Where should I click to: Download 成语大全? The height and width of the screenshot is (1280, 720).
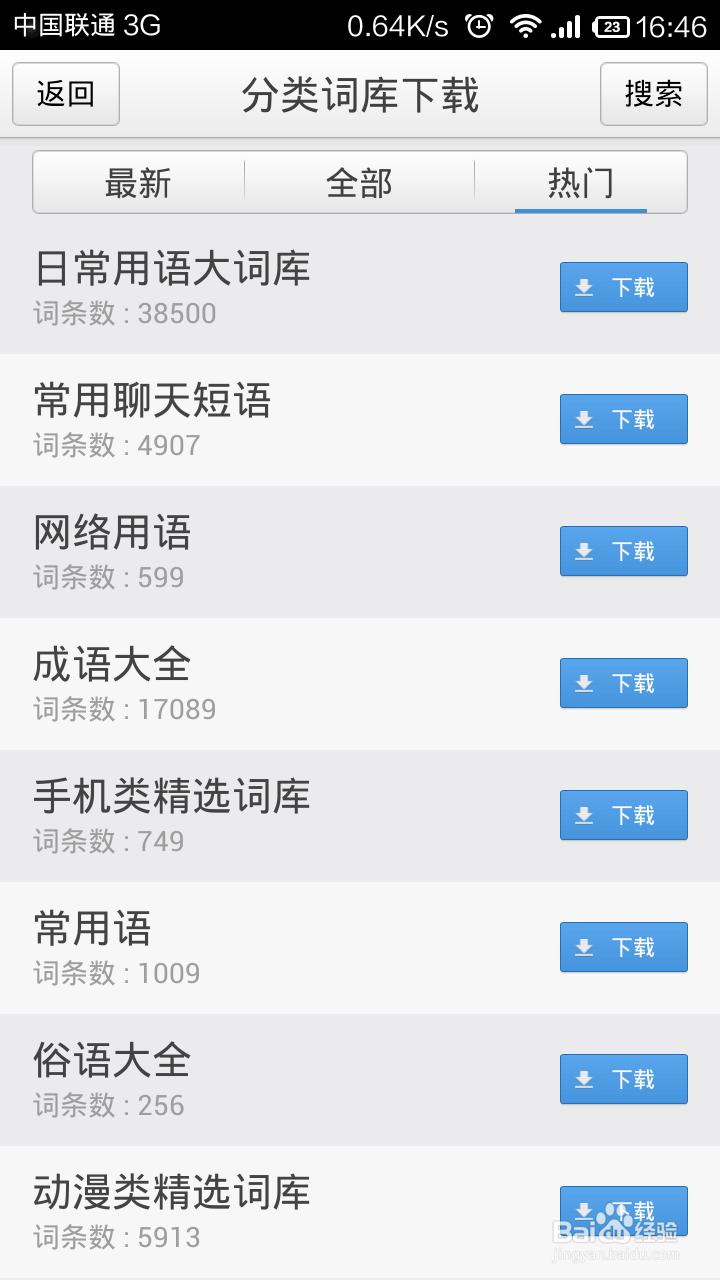coord(624,683)
